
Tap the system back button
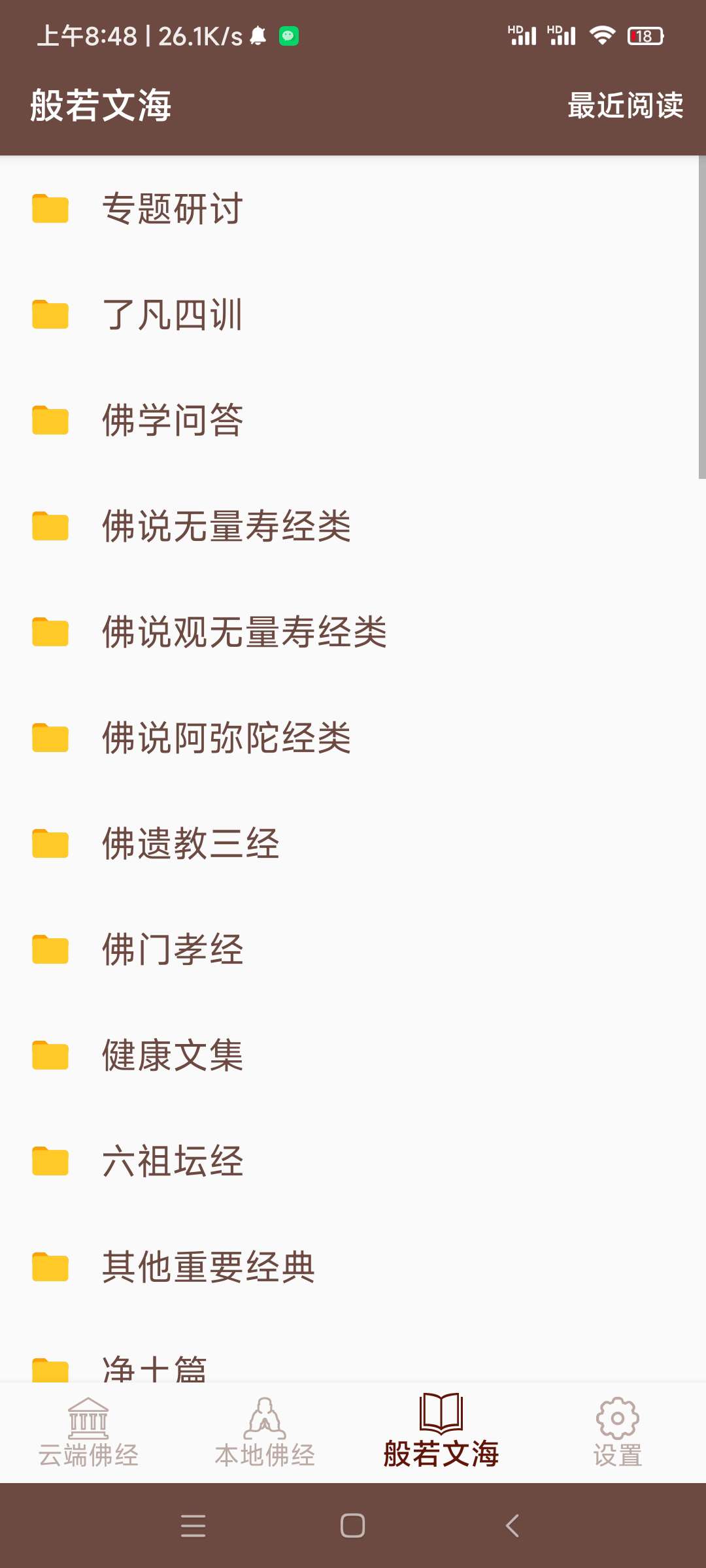tap(513, 1526)
